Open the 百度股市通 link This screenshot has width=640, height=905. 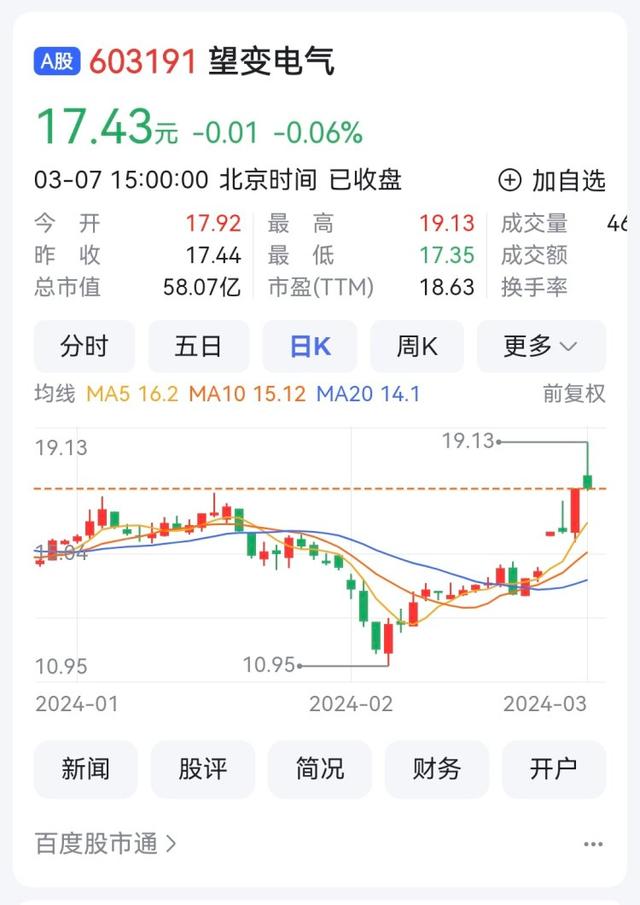tap(106, 844)
